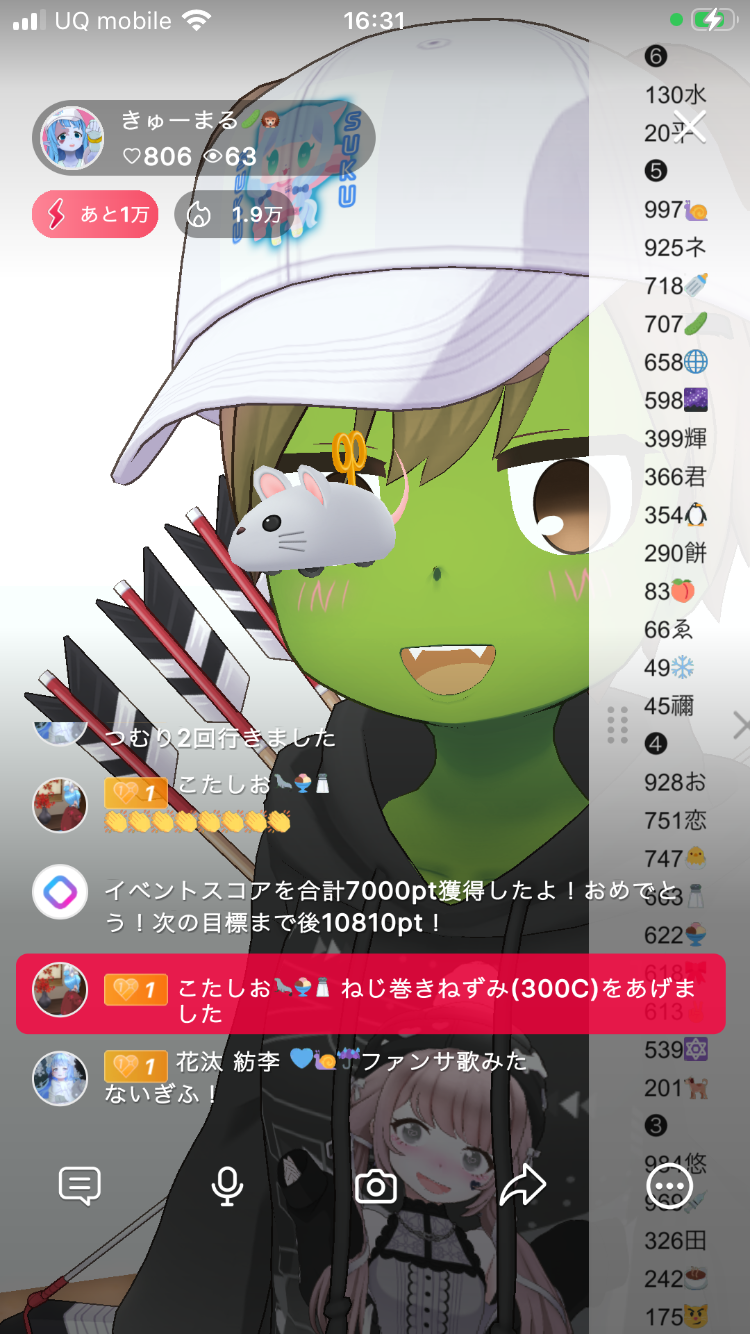Tap the あと1万 rank badge
This screenshot has height=1334, width=750.
click(96, 214)
